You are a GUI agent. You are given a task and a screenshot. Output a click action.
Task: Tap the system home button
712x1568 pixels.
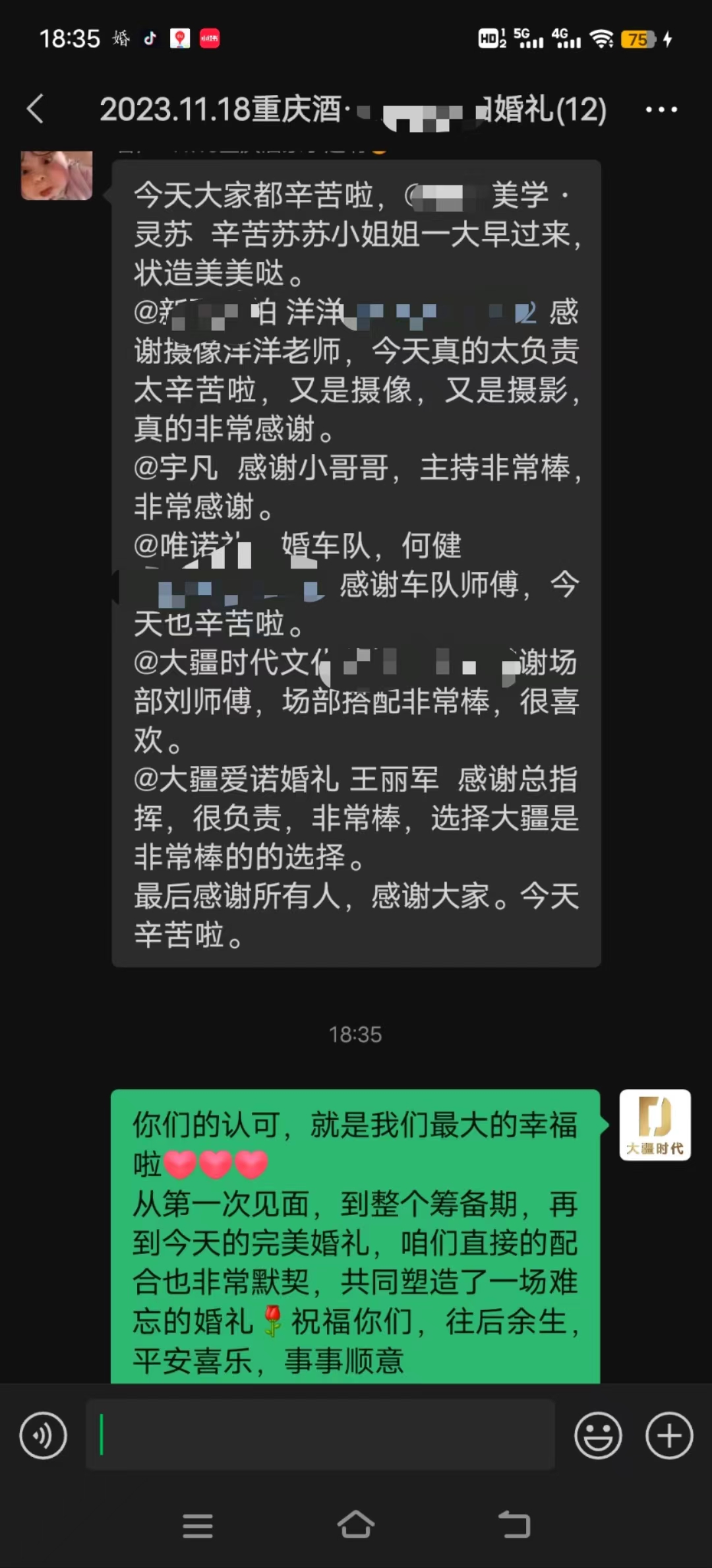coord(356,1525)
